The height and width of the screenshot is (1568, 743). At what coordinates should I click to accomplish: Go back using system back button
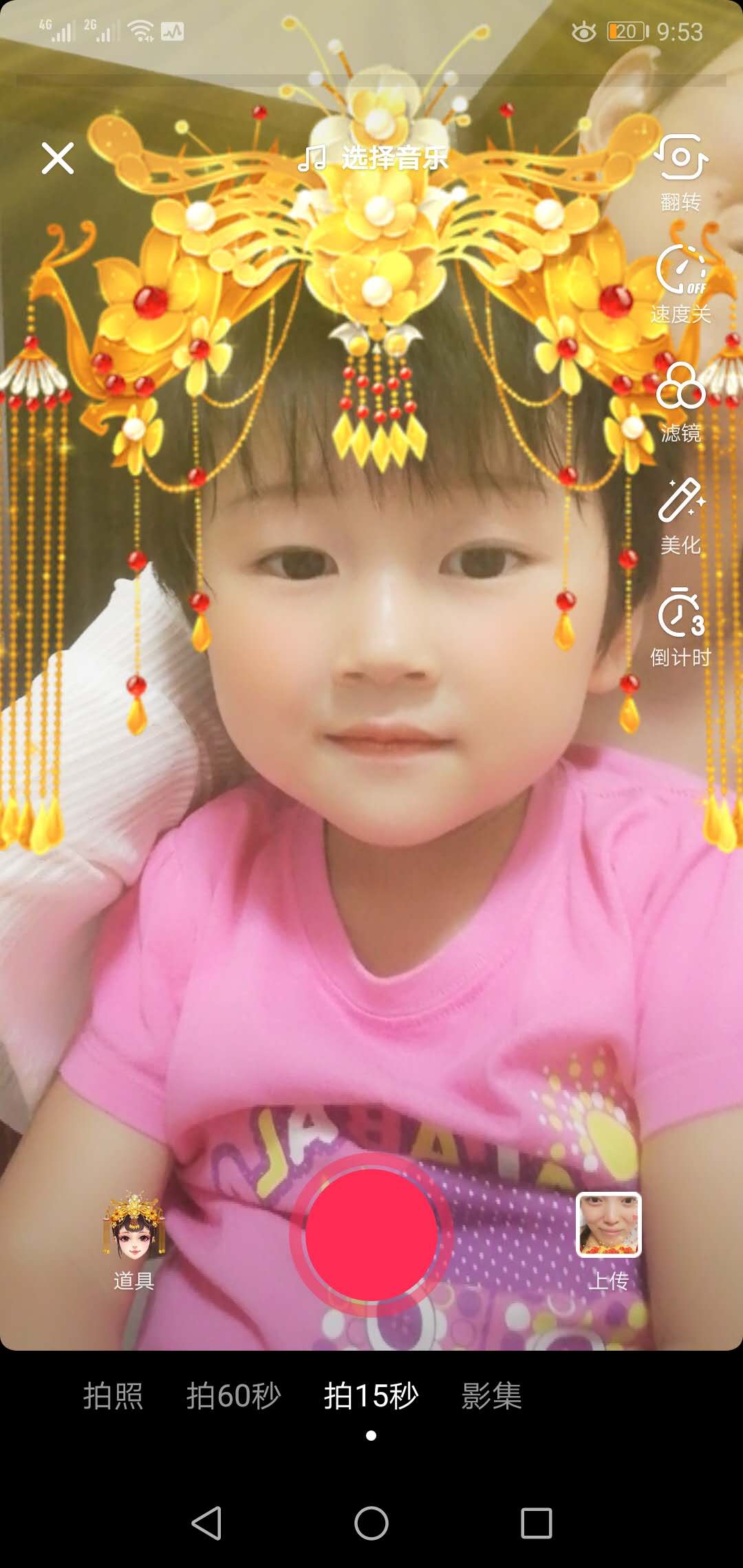pos(206,1523)
